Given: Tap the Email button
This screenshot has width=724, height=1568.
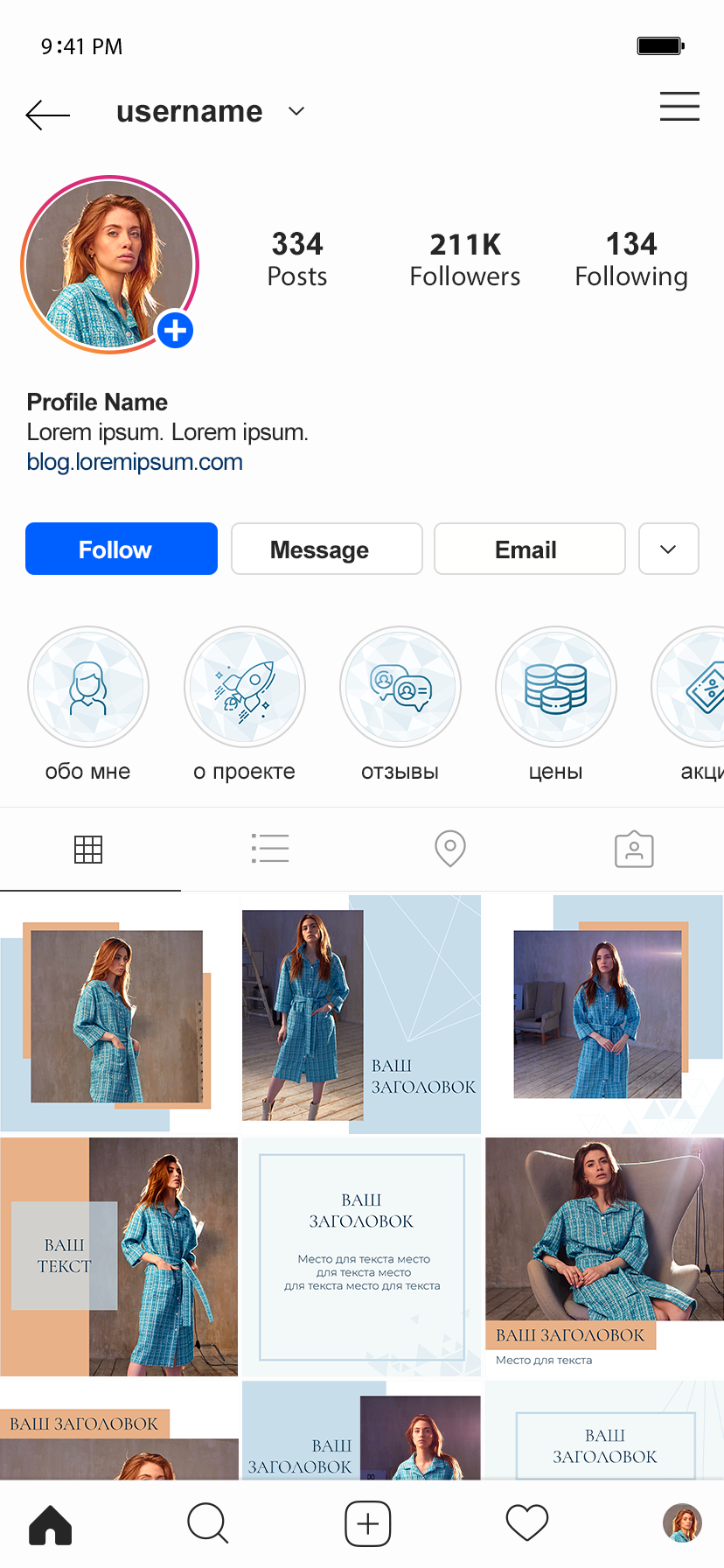Looking at the screenshot, I should click(529, 549).
